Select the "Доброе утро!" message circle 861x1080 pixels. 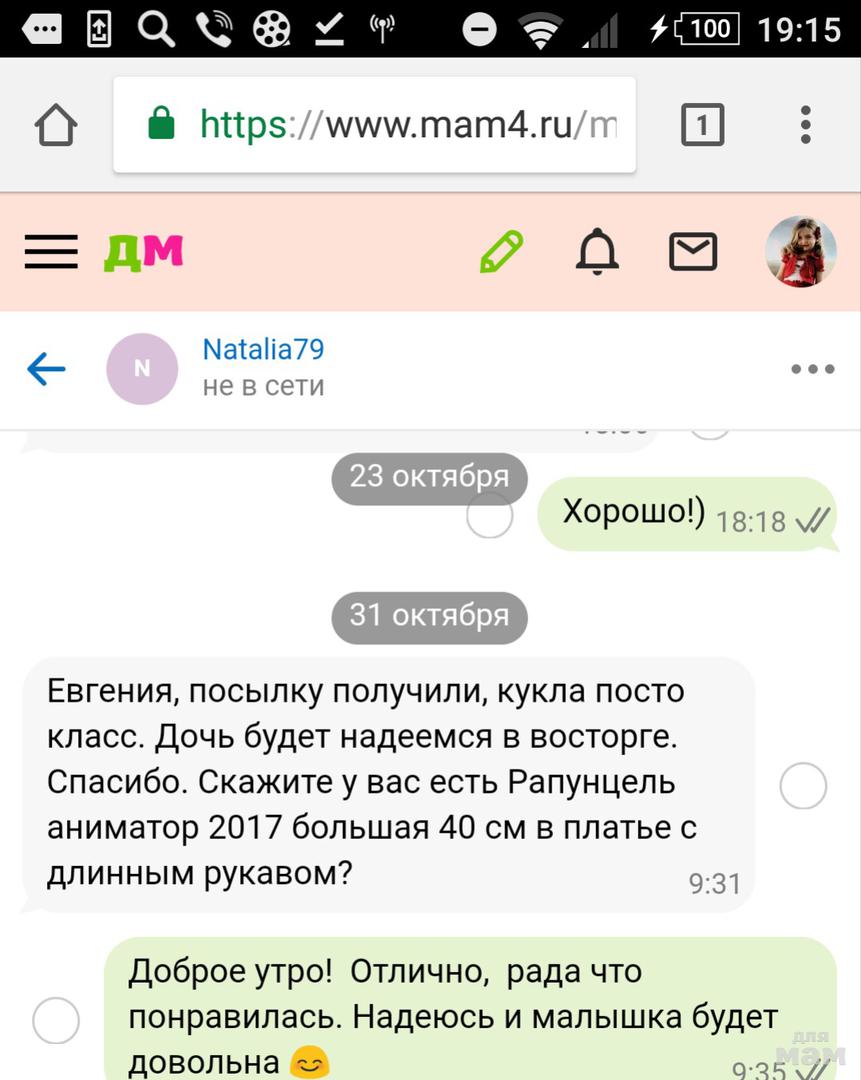click(56, 1021)
